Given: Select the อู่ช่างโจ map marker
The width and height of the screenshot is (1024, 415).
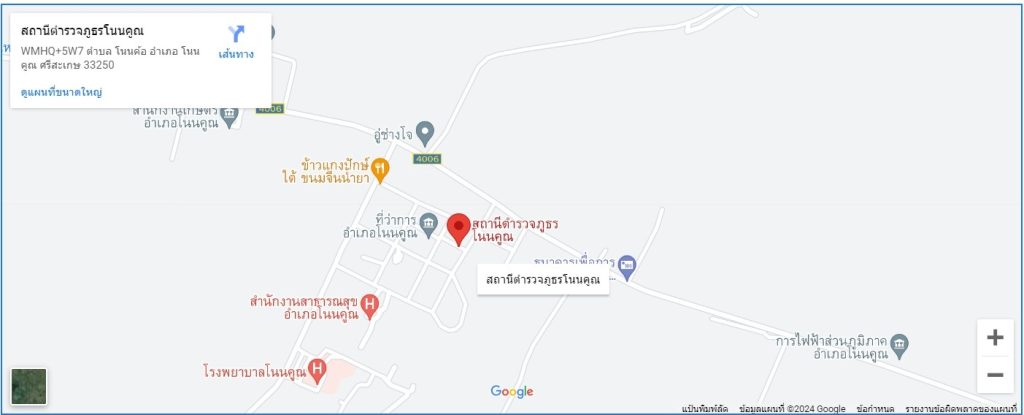Looking at the screenshot, I should 424,131.
